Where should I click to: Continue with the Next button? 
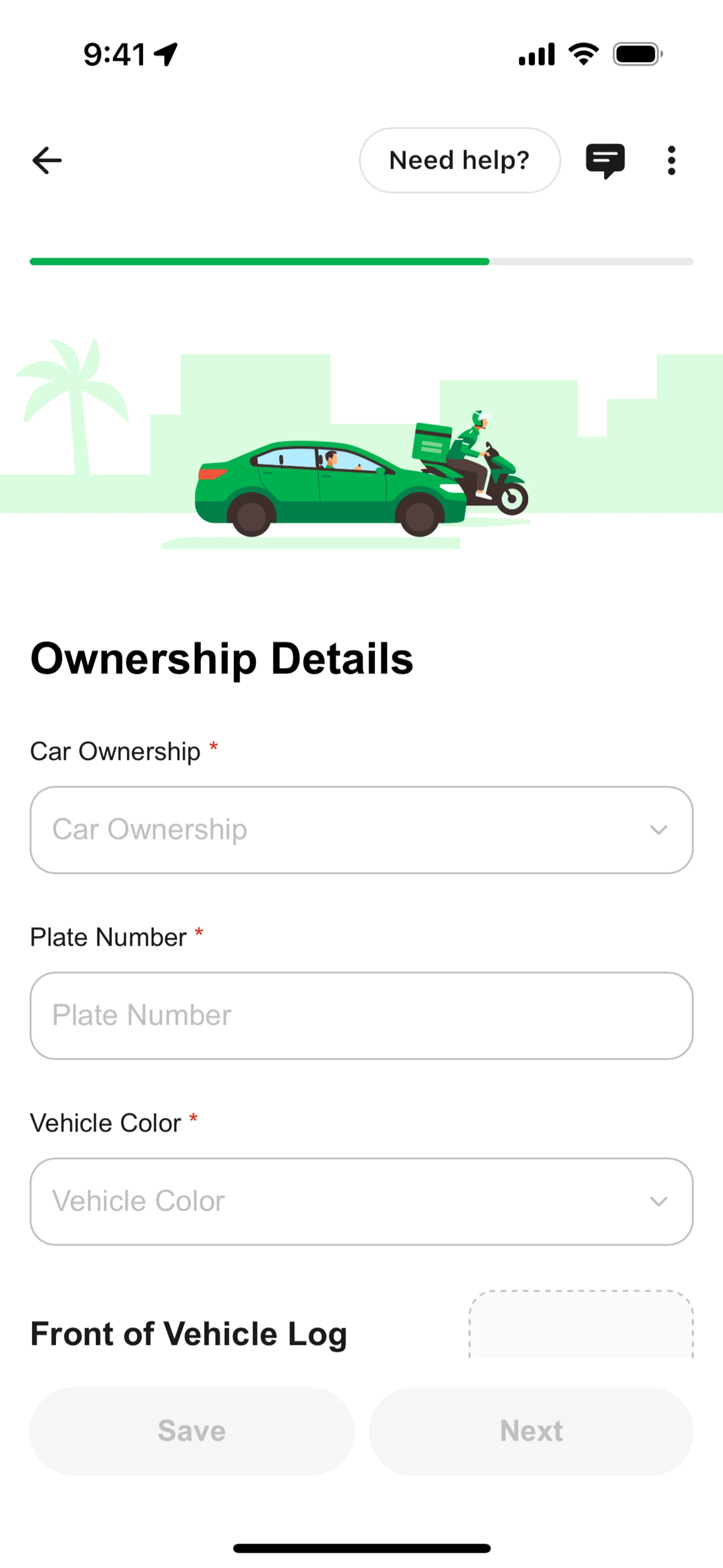point(531,1431)
